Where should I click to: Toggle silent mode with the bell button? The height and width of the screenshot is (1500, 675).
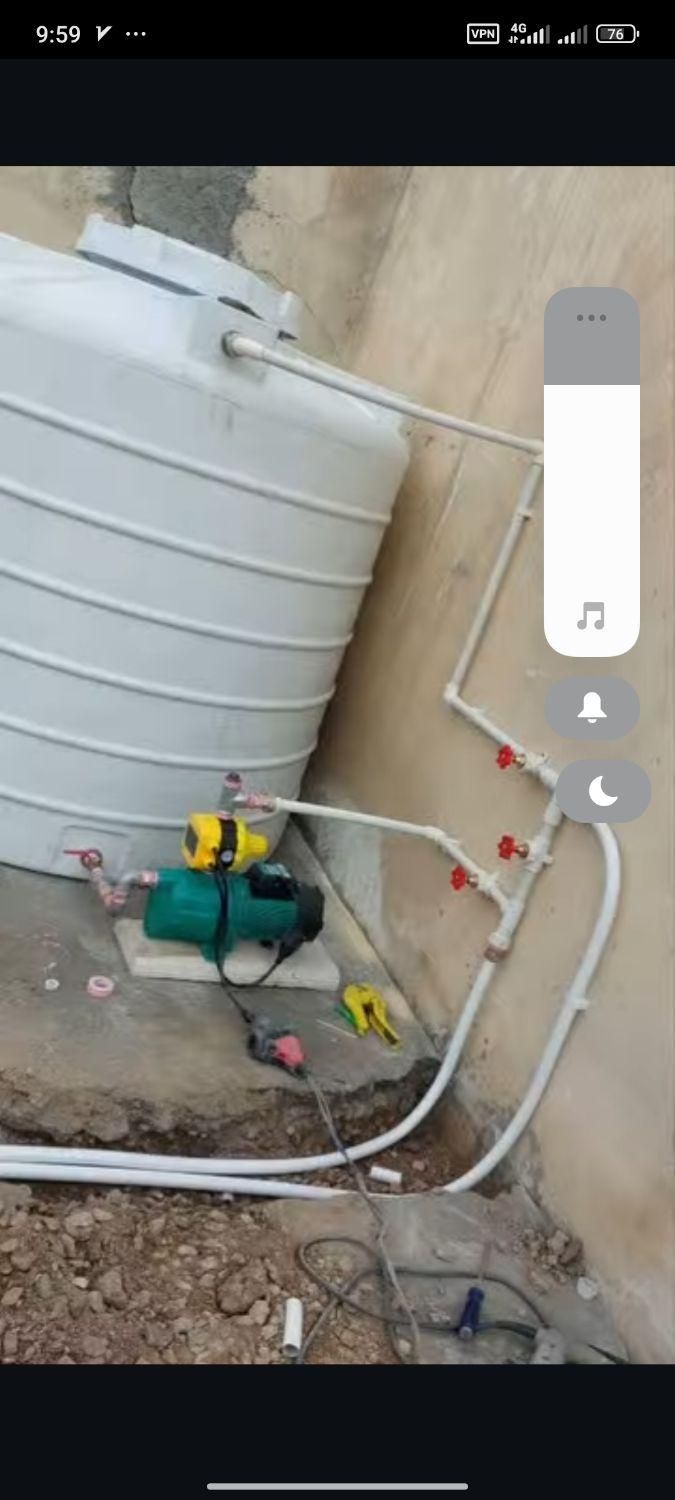tap(592, 708)
